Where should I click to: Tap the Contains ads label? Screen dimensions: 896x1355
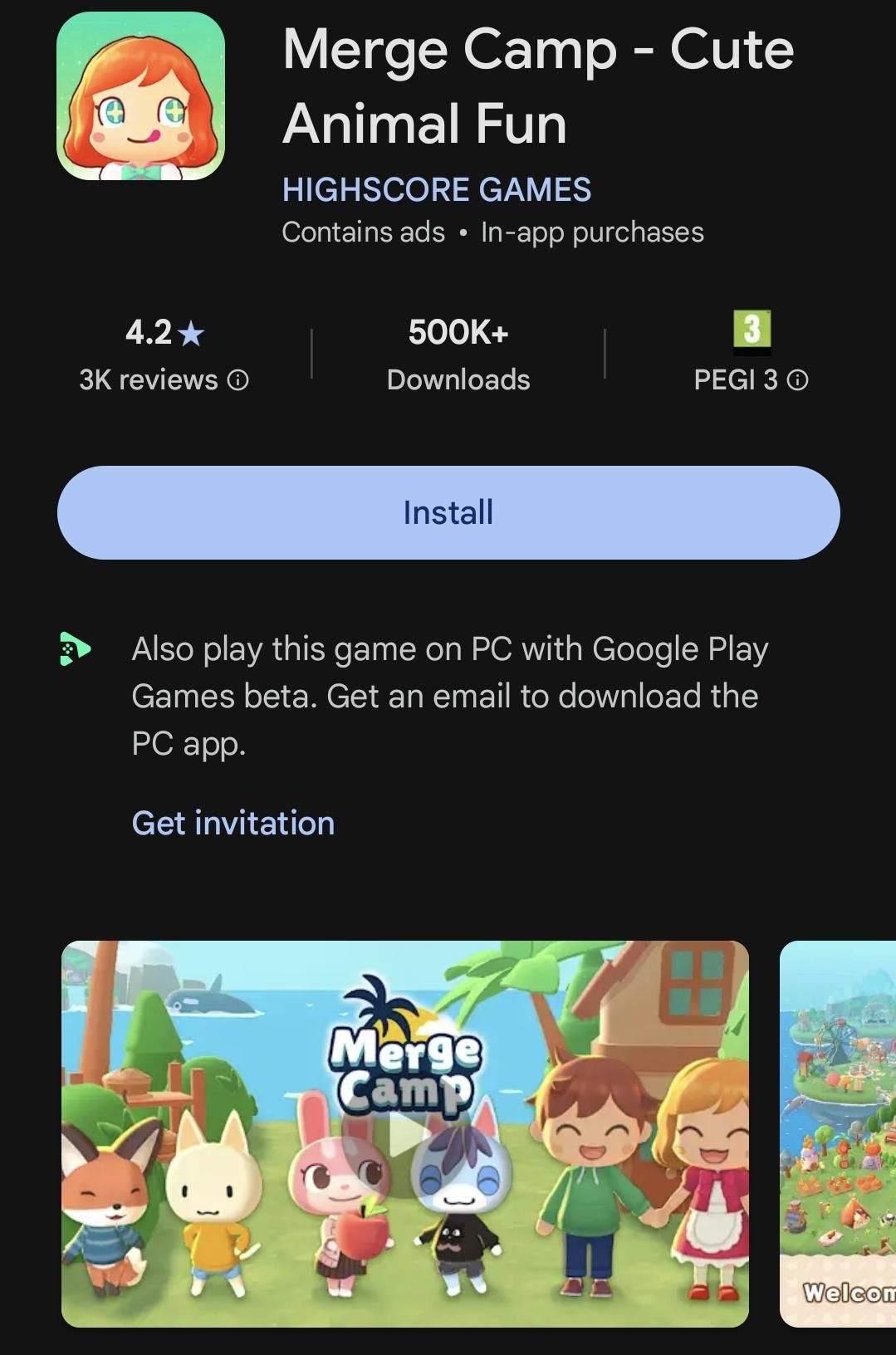tap(363, 232)
